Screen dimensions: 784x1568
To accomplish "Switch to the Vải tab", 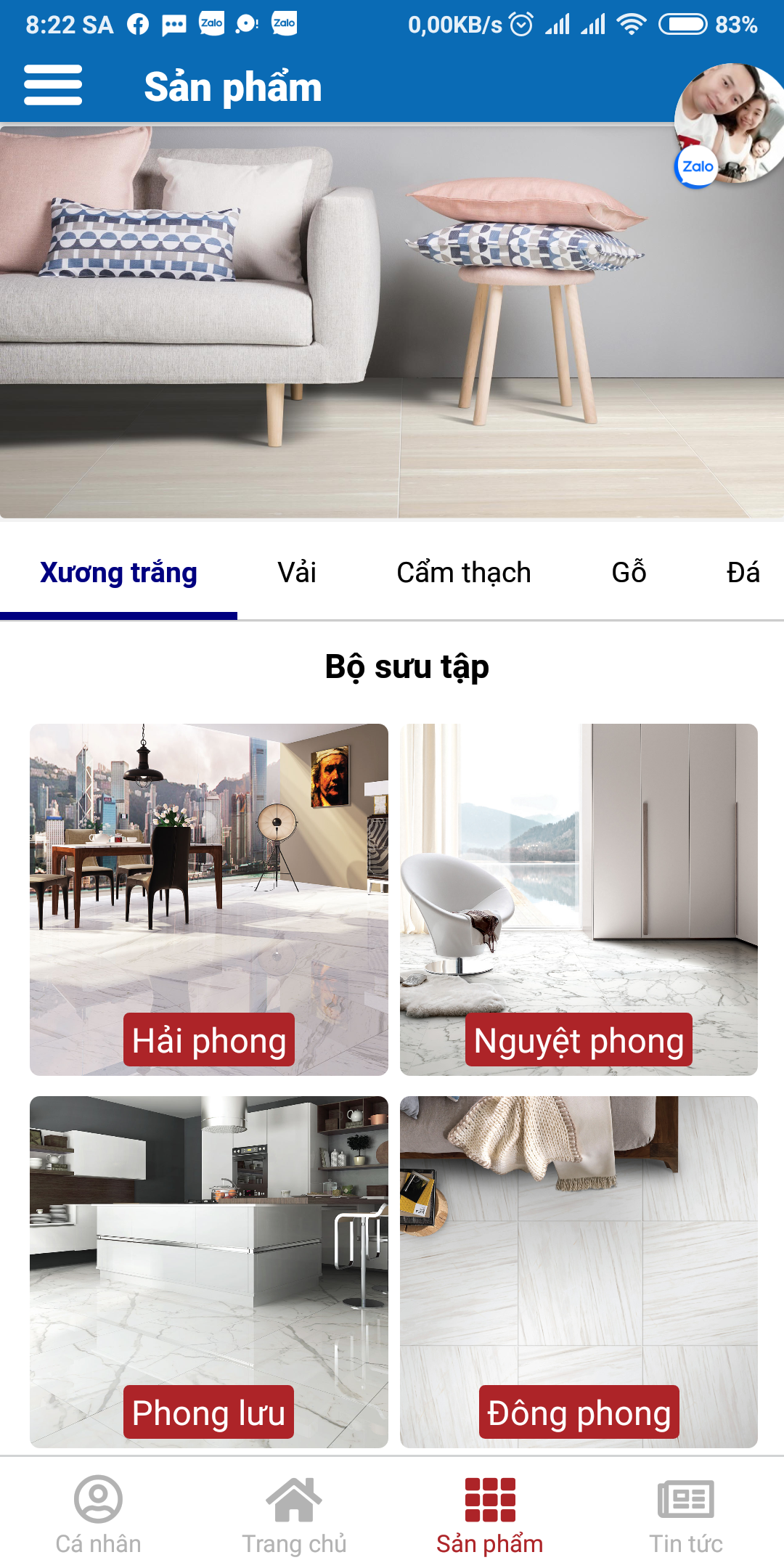I will [x=297, y=573].
